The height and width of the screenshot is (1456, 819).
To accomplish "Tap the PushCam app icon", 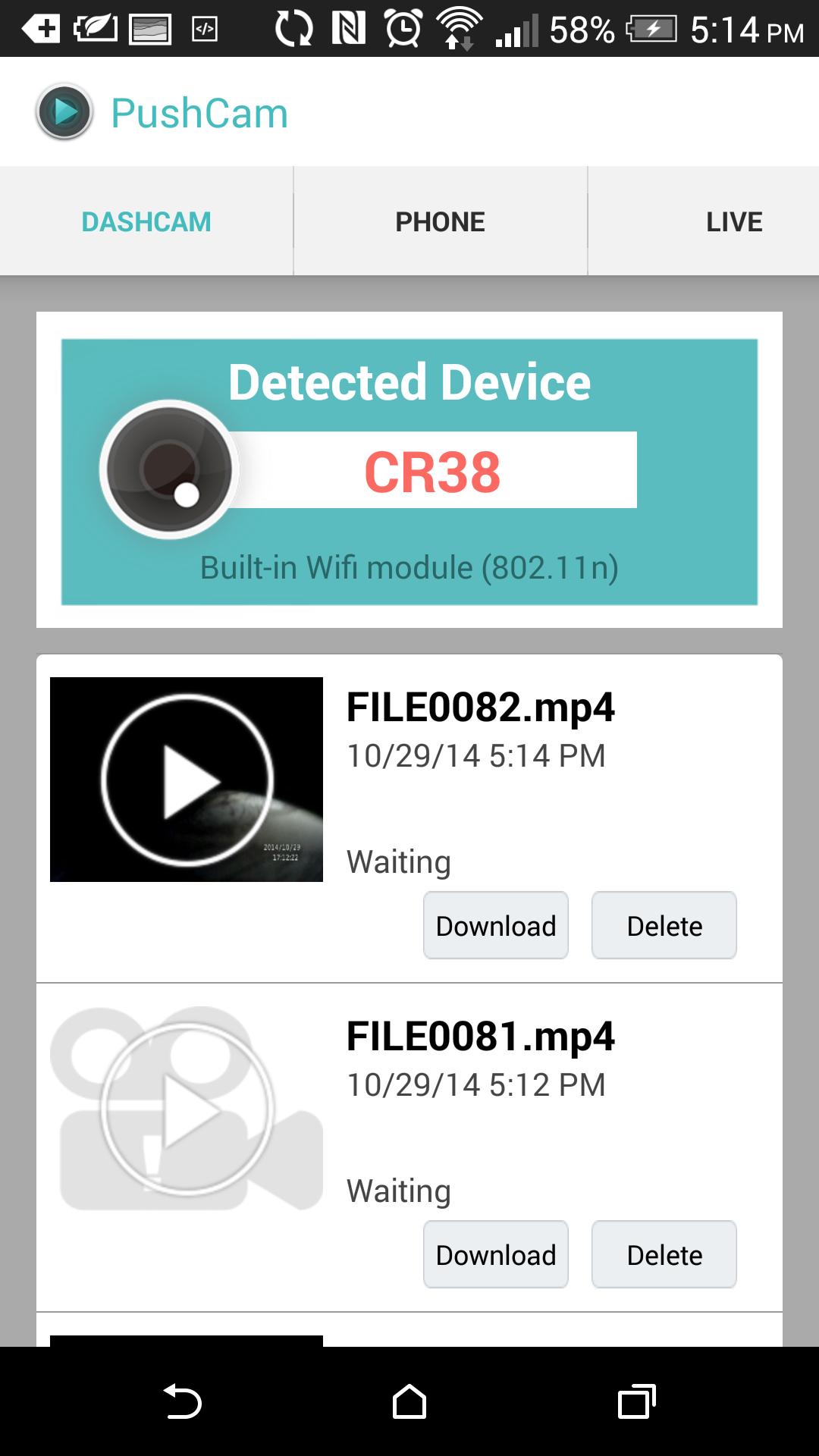I will tap(64, 112).
